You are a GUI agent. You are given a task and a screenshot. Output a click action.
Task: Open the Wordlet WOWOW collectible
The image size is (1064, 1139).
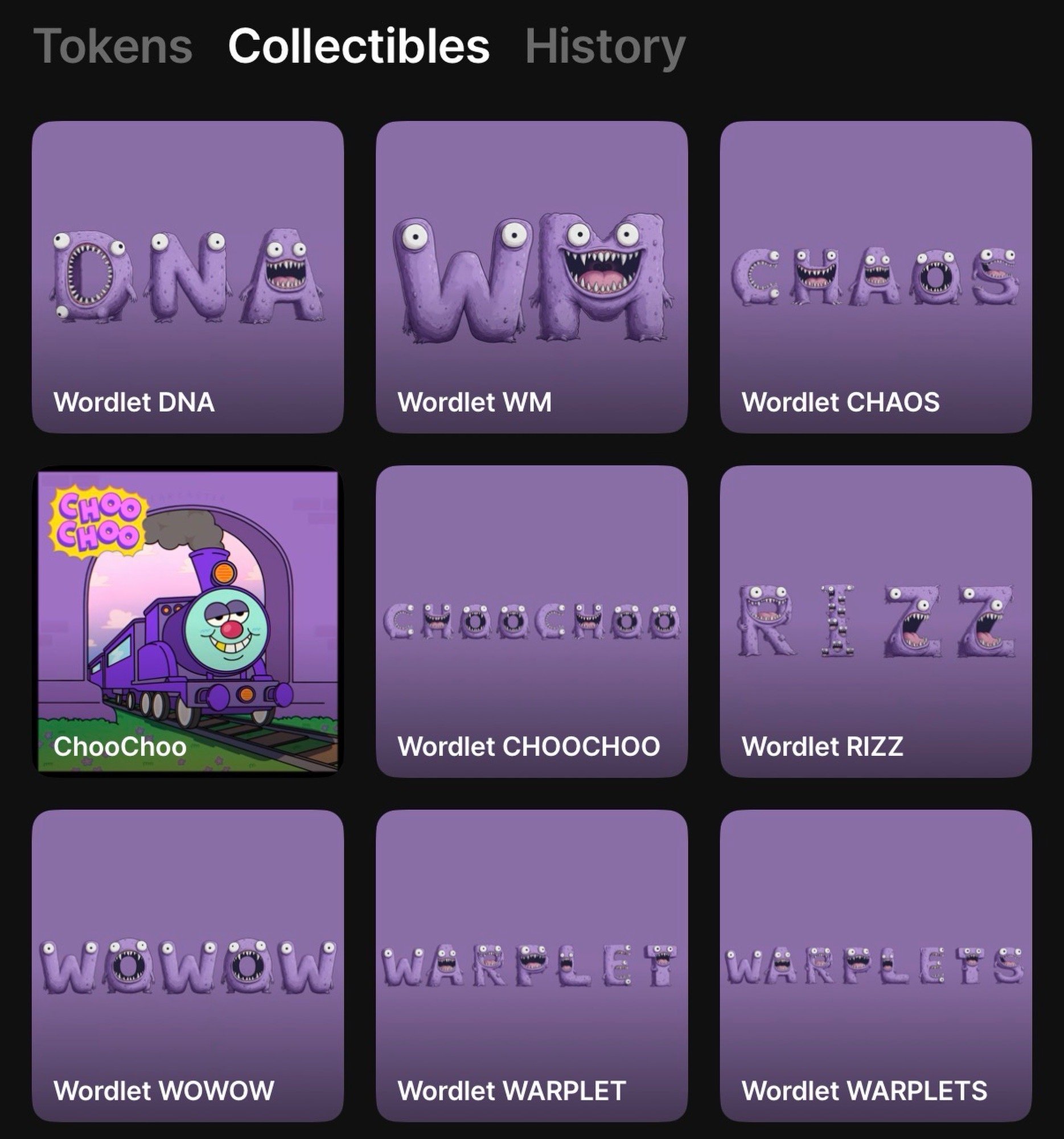click(188, 966)
